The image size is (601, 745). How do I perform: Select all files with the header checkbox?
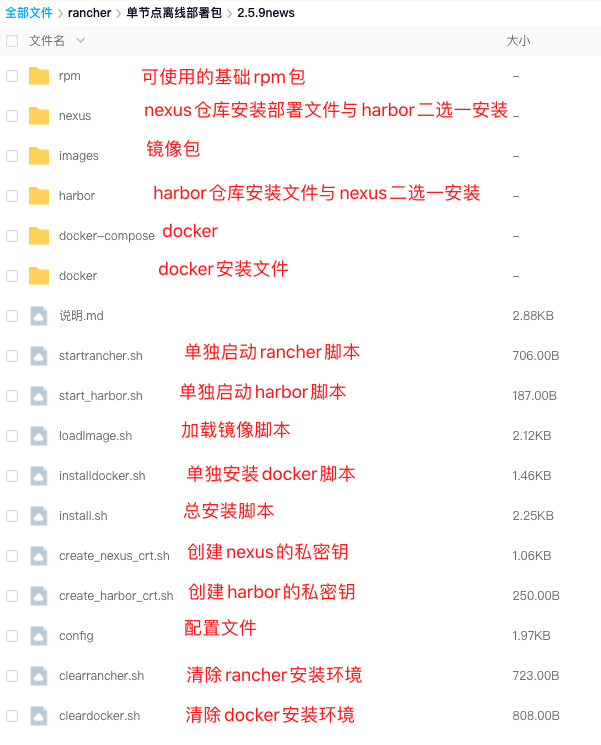pyautogui.click(x=12, y=41)
